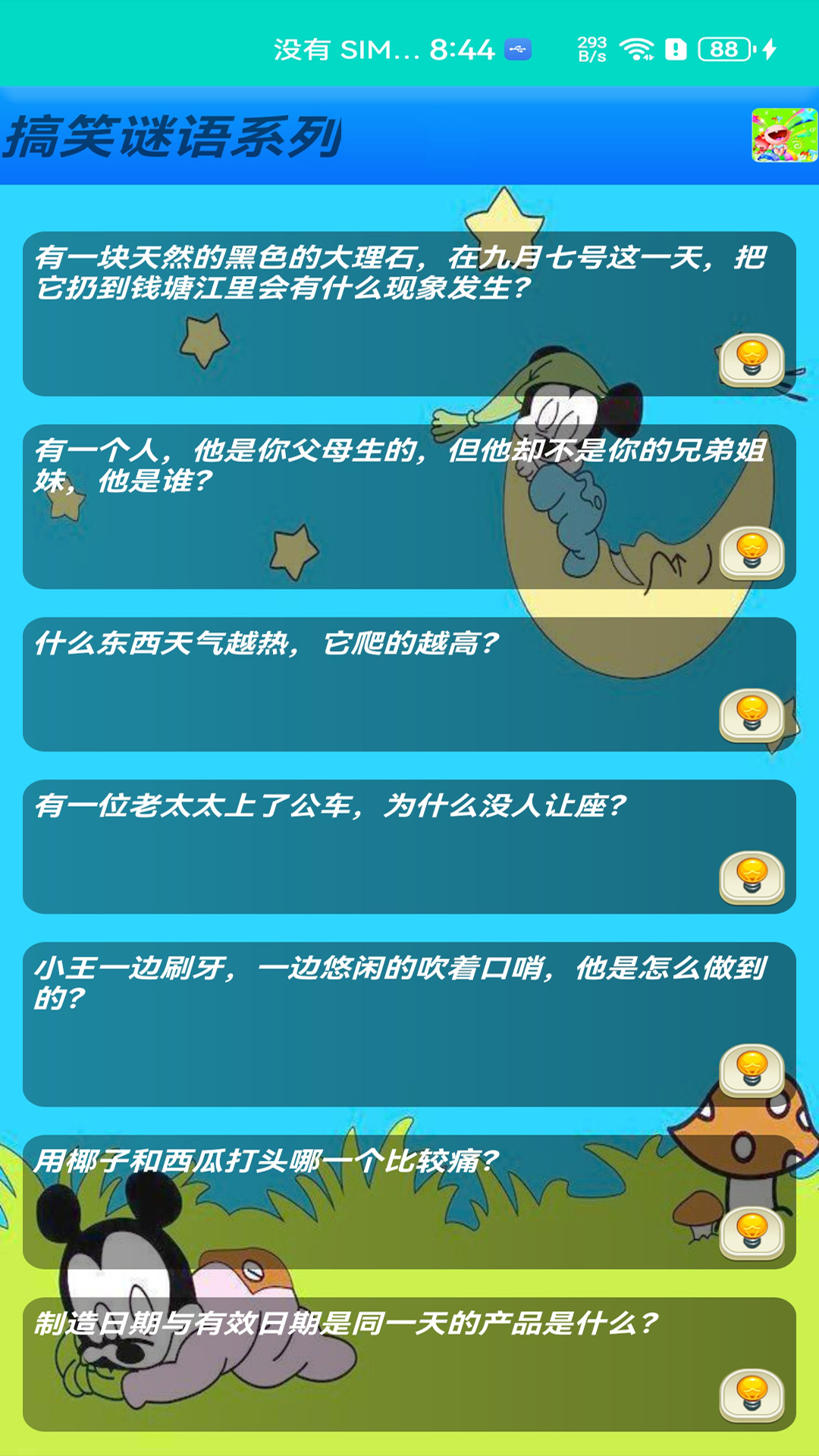Image resolution: width=819 pixels, height=1456 pixels.
Task: Show answer to the 父母生的 riddle
Action: tap(752, 552)
